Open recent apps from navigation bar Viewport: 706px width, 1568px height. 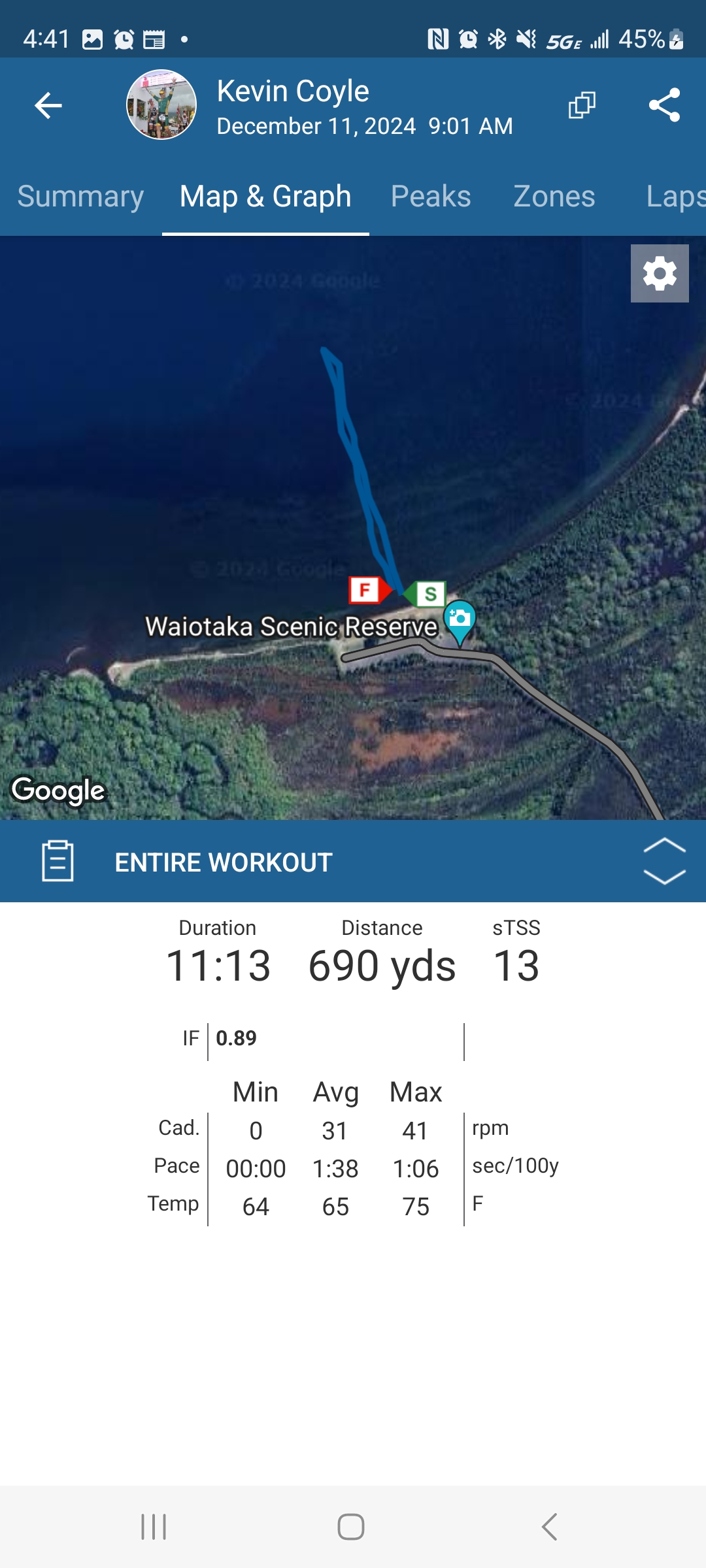pos(154,1527)
